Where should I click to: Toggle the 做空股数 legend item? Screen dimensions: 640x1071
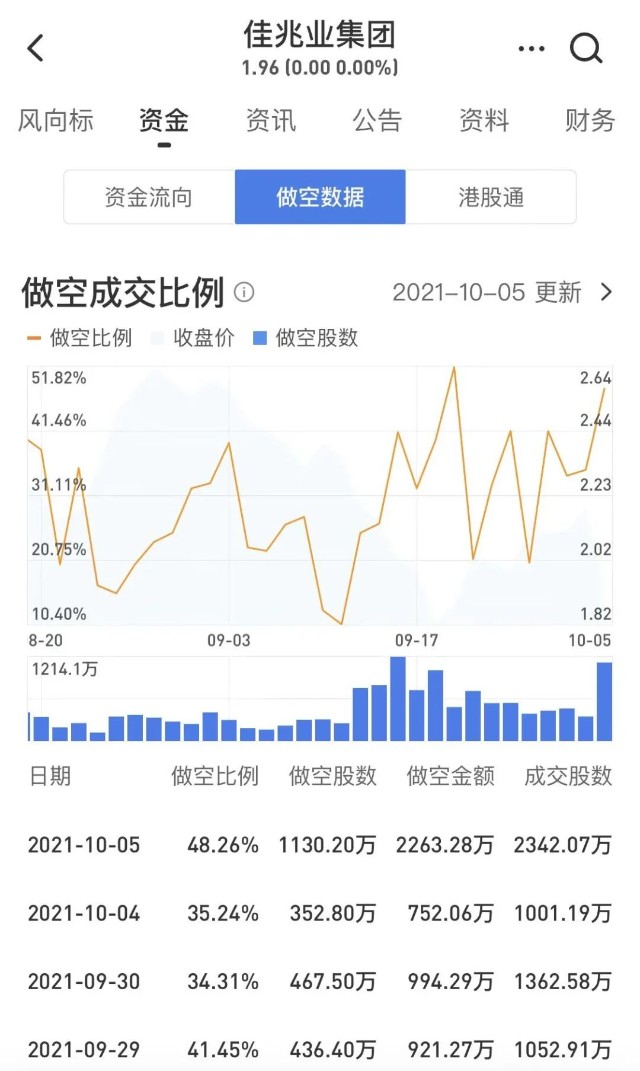306,338
